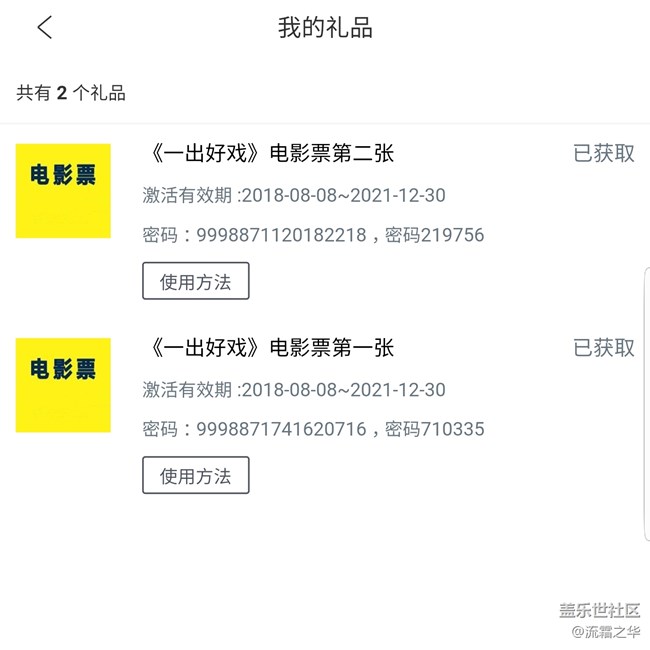Image resolution: width=650 pixels, height=650 pixels.
Task: Tap 使用方法 under 电影票第二张
Action: point(195,281)
